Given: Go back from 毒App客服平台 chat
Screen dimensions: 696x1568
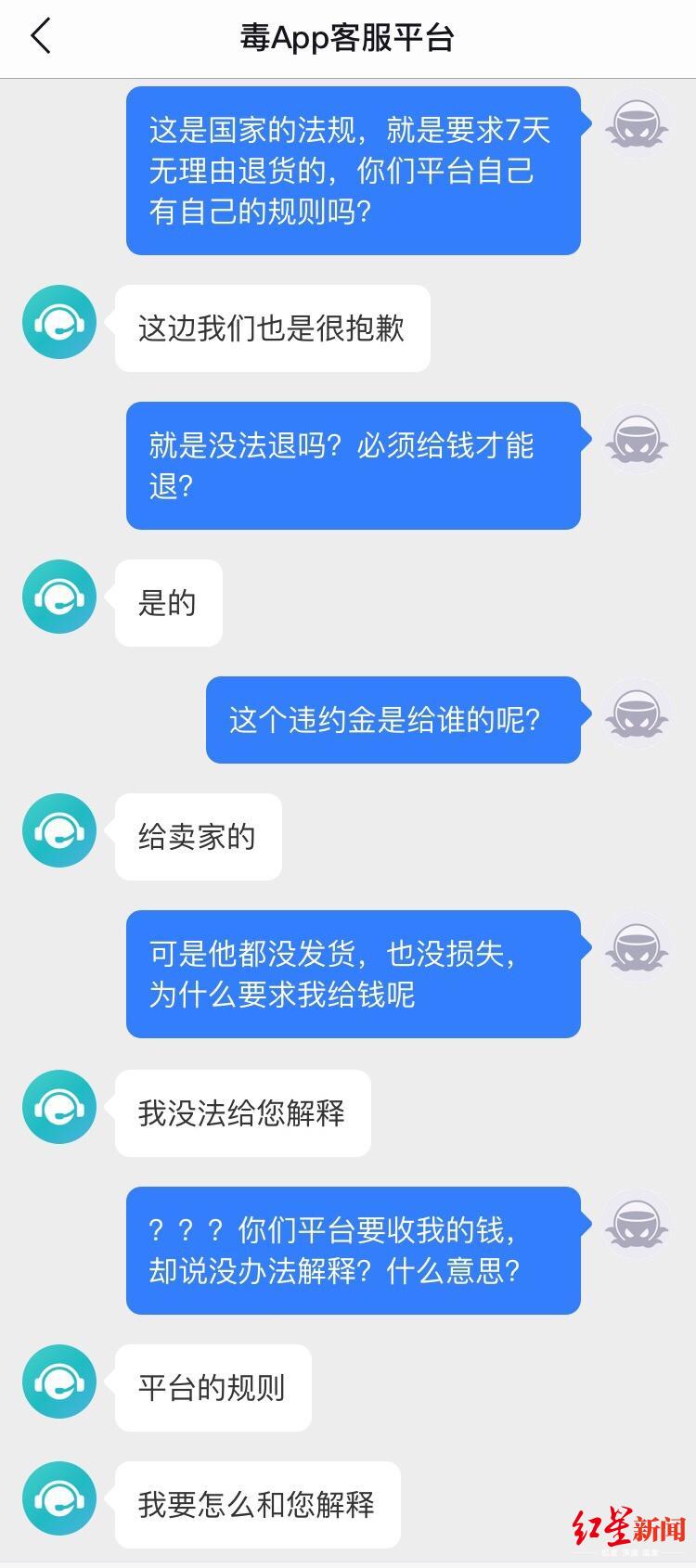Looking at the screenshot, I should point(41,37).
